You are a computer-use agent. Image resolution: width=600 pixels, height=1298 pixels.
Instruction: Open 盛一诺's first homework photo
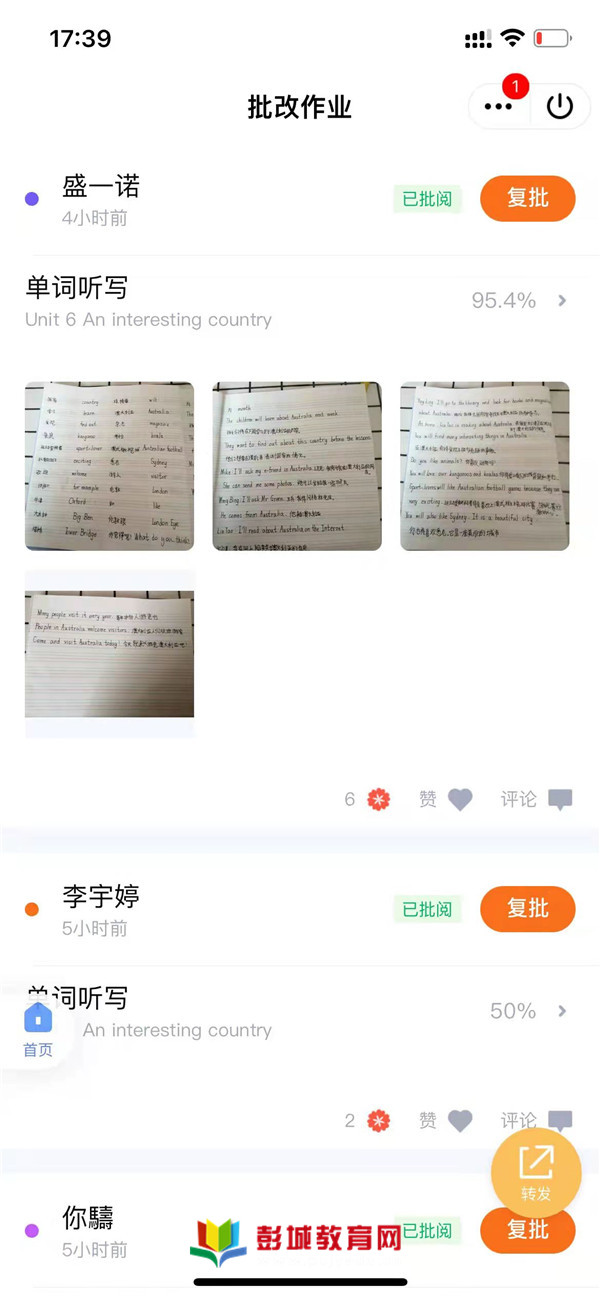pos(109,466)
